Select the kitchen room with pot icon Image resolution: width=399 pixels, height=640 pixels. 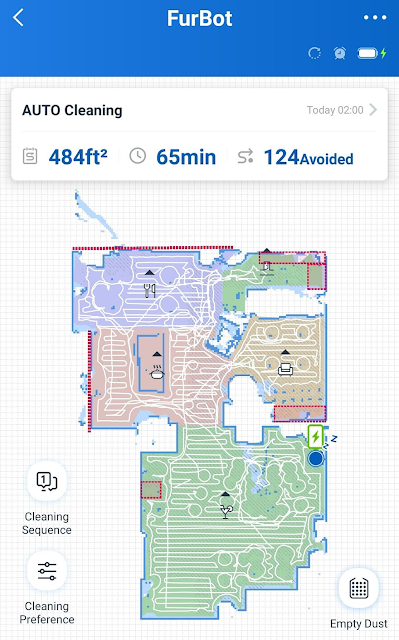pyautogui.click(x=157, y=373)
